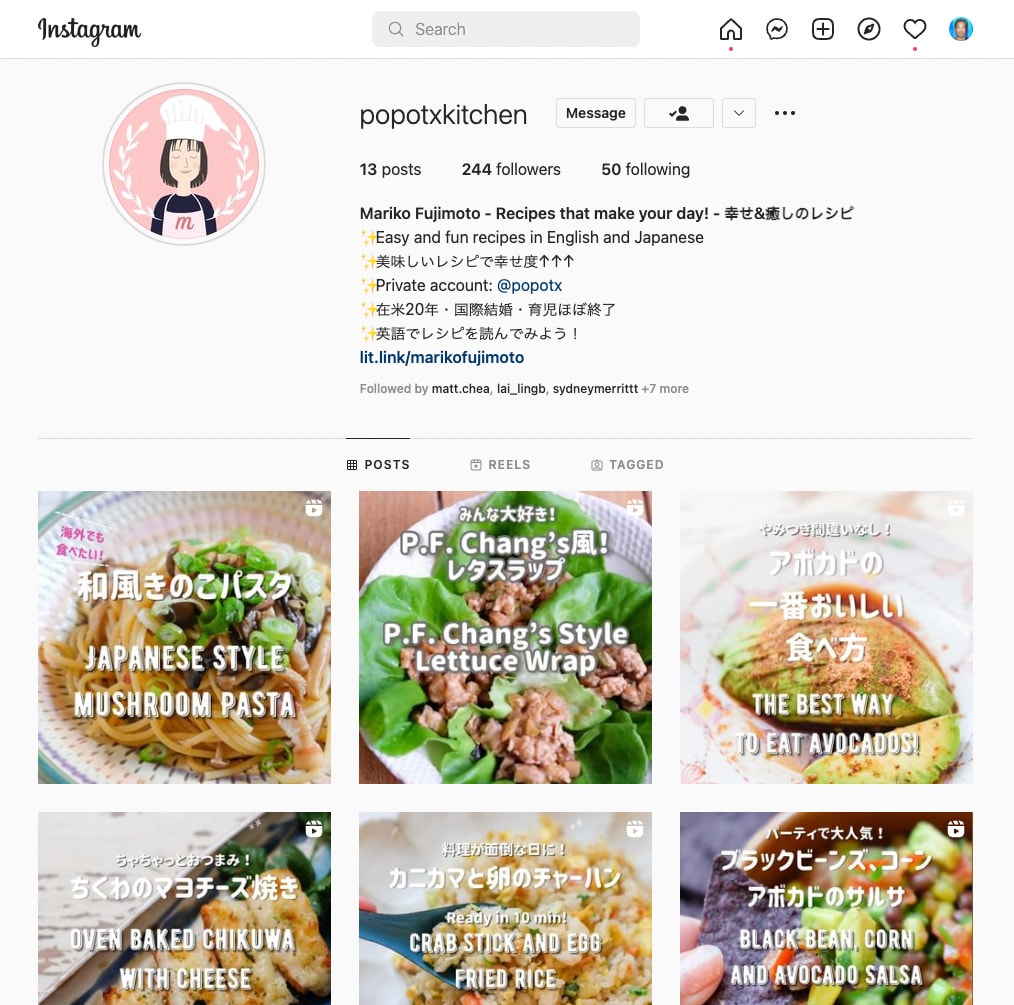Screen dimensions: 1014x1005
Task: Open your profile avatar menu
Action: click(961, 29)
